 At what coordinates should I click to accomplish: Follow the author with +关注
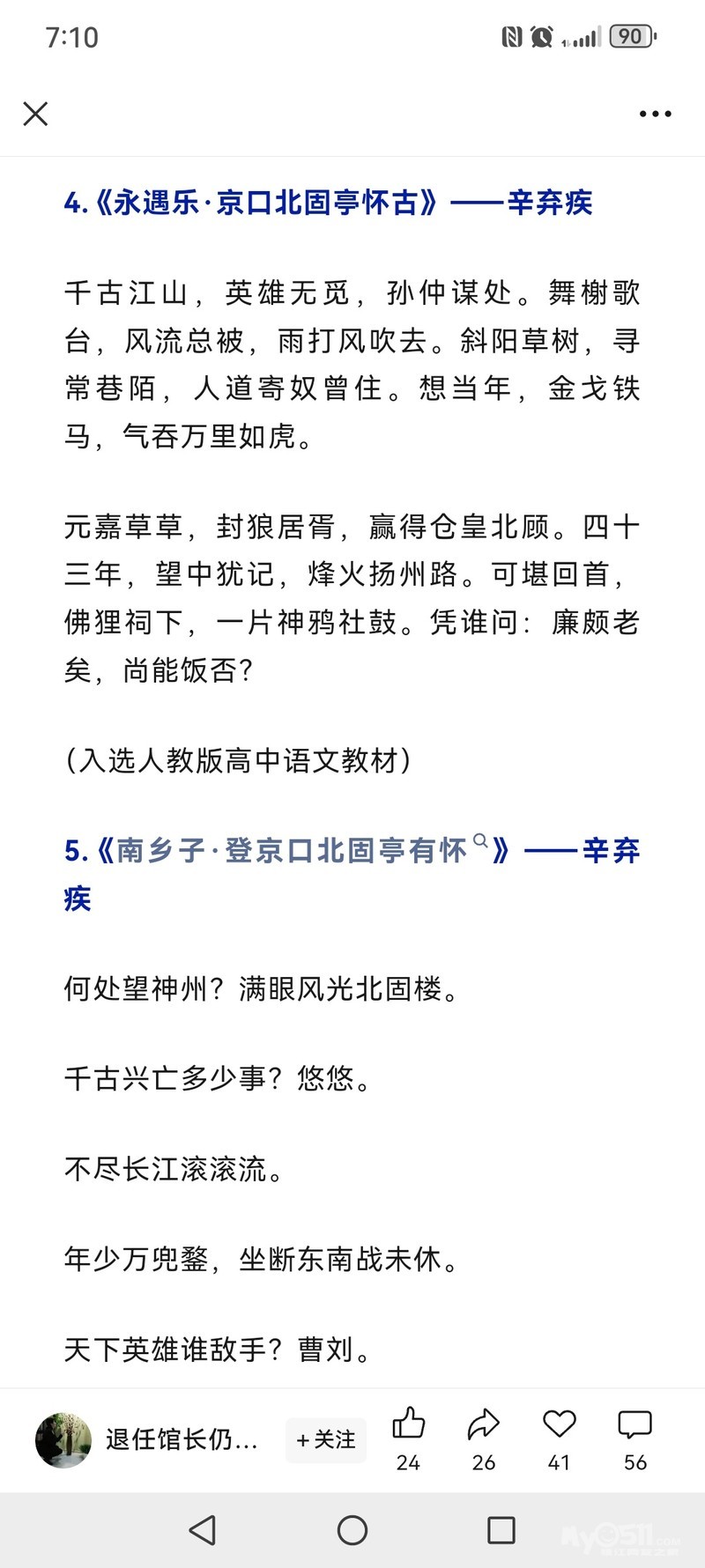pyautogui.click(x=326, y=1439)
